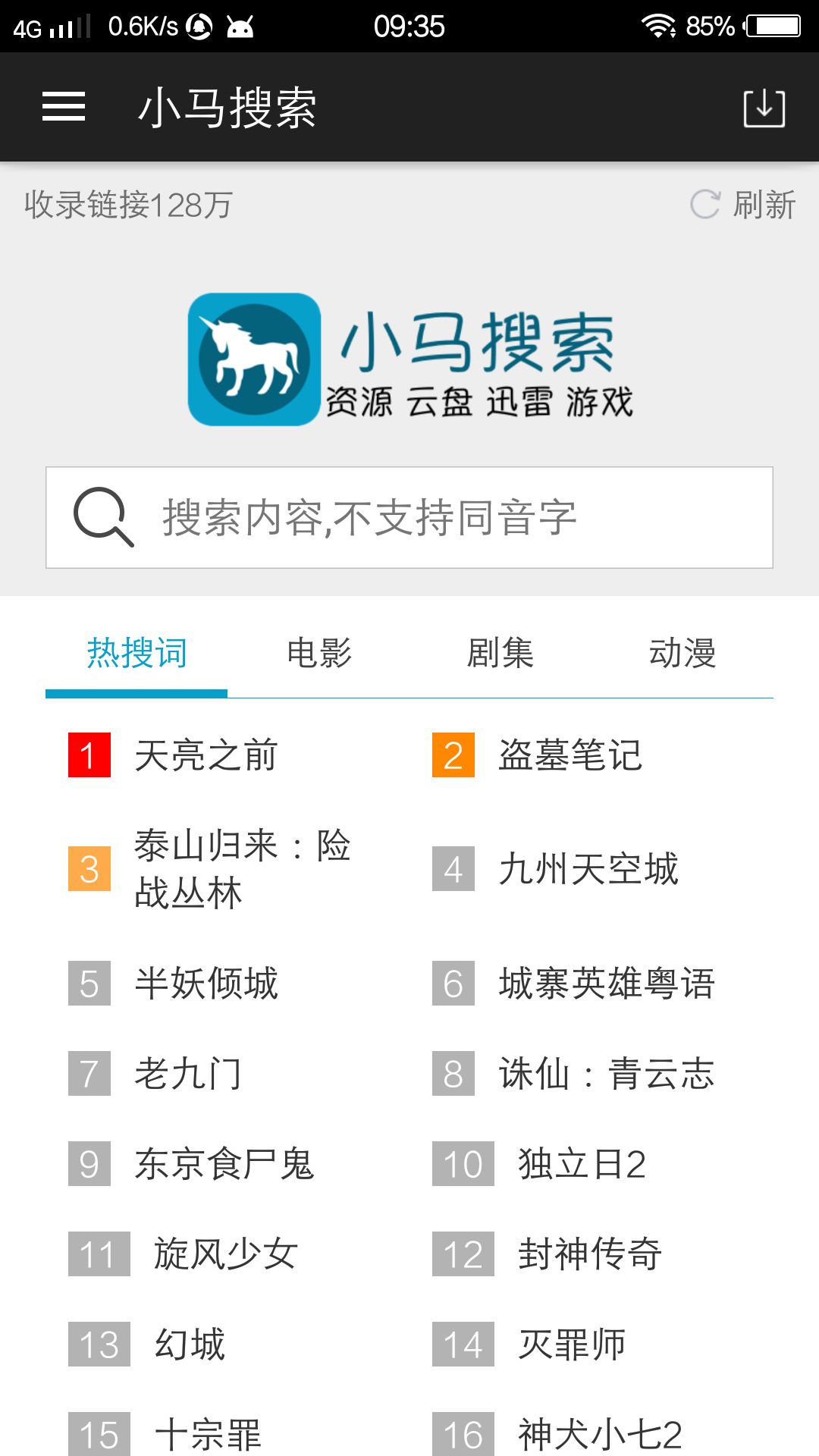
Task: Click 泰山归来：险战丛林 entry
Action: (244, 870)
